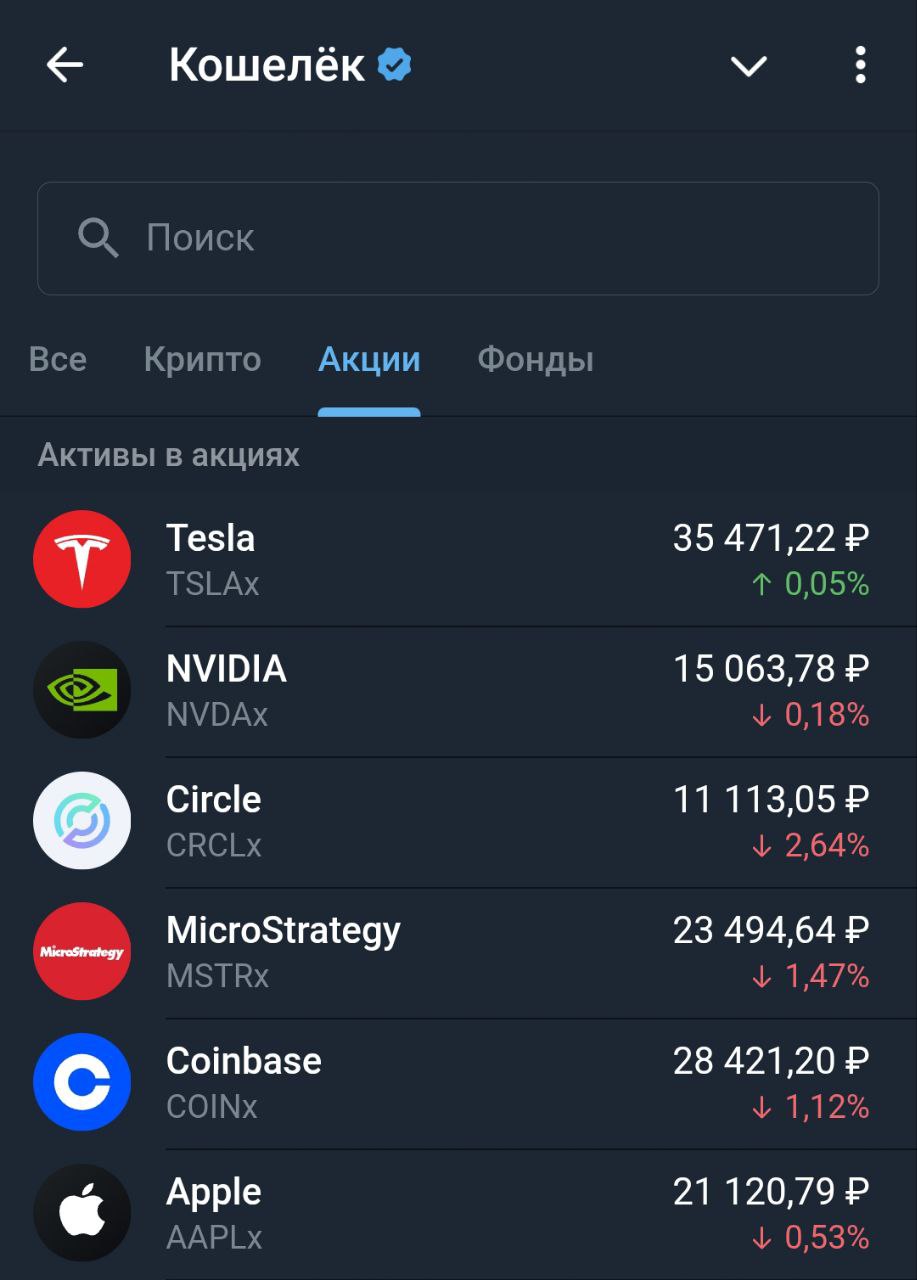Screen dimensions: 917x1280
Task: Select the Все filter tab
Action: [57, 360]
